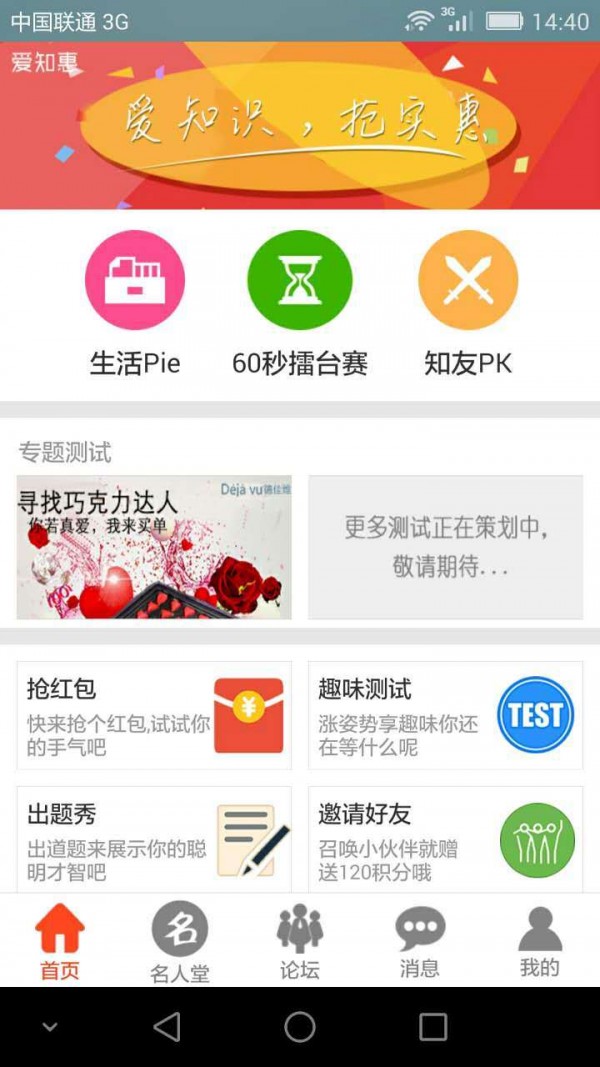600x1067 pixels.
Task: Open the 出题秀 card
Action: 154,840
